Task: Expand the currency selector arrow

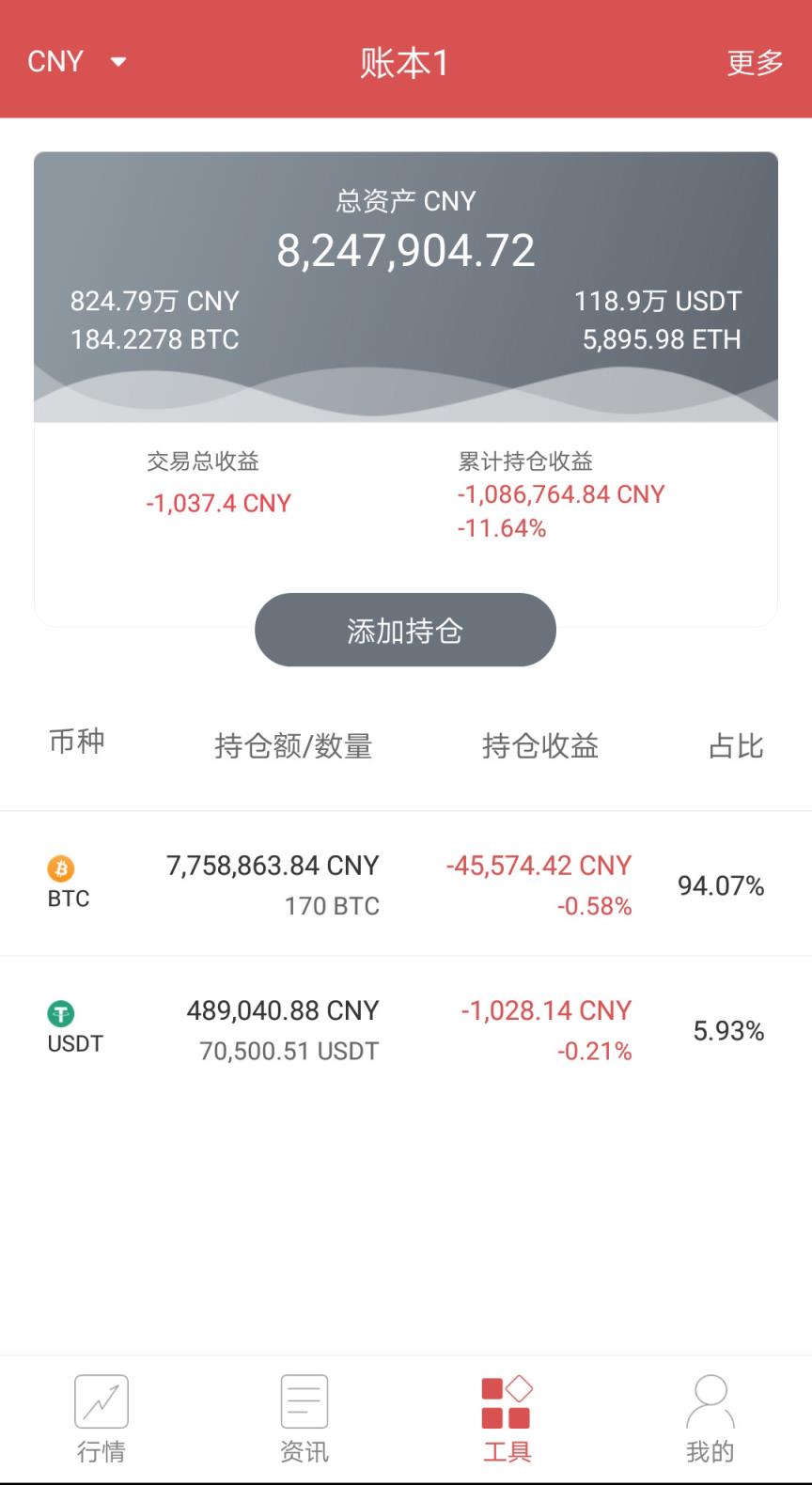Action: 118,62
